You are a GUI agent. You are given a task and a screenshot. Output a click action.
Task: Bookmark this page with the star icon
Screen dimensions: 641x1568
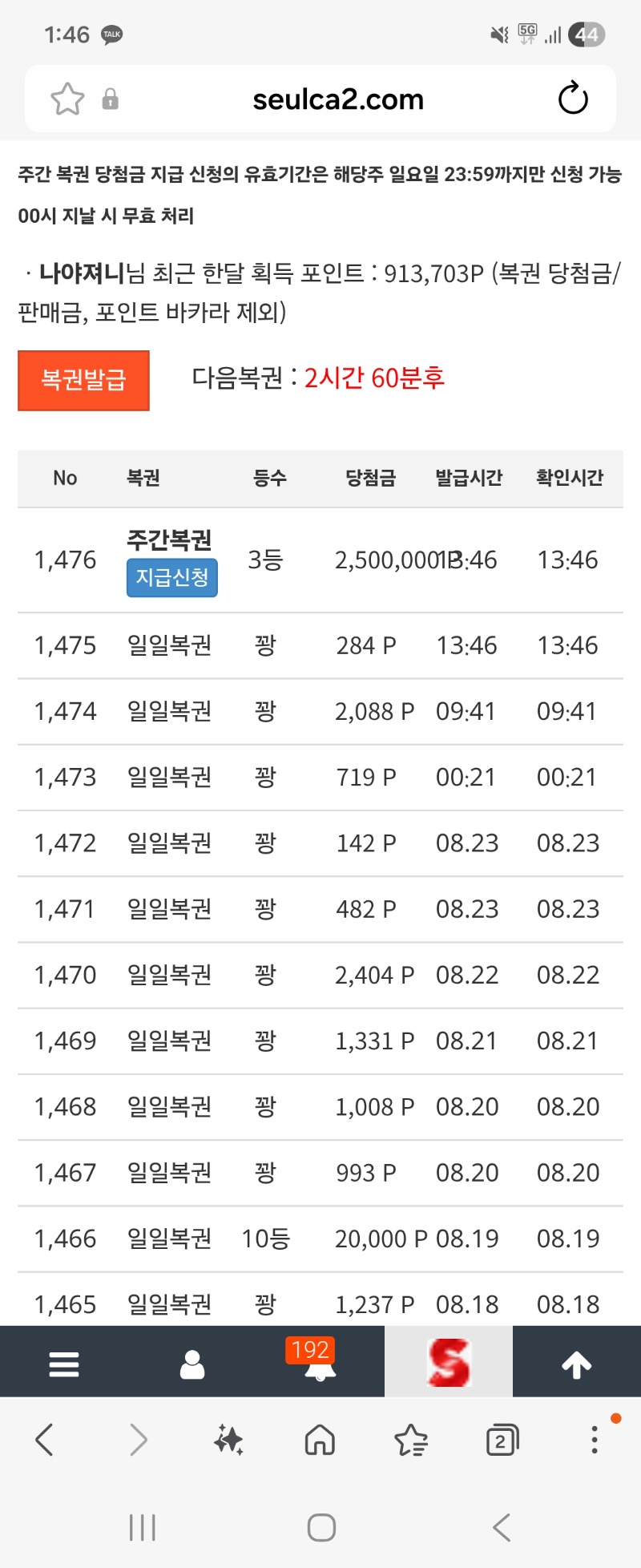point(67,99)
